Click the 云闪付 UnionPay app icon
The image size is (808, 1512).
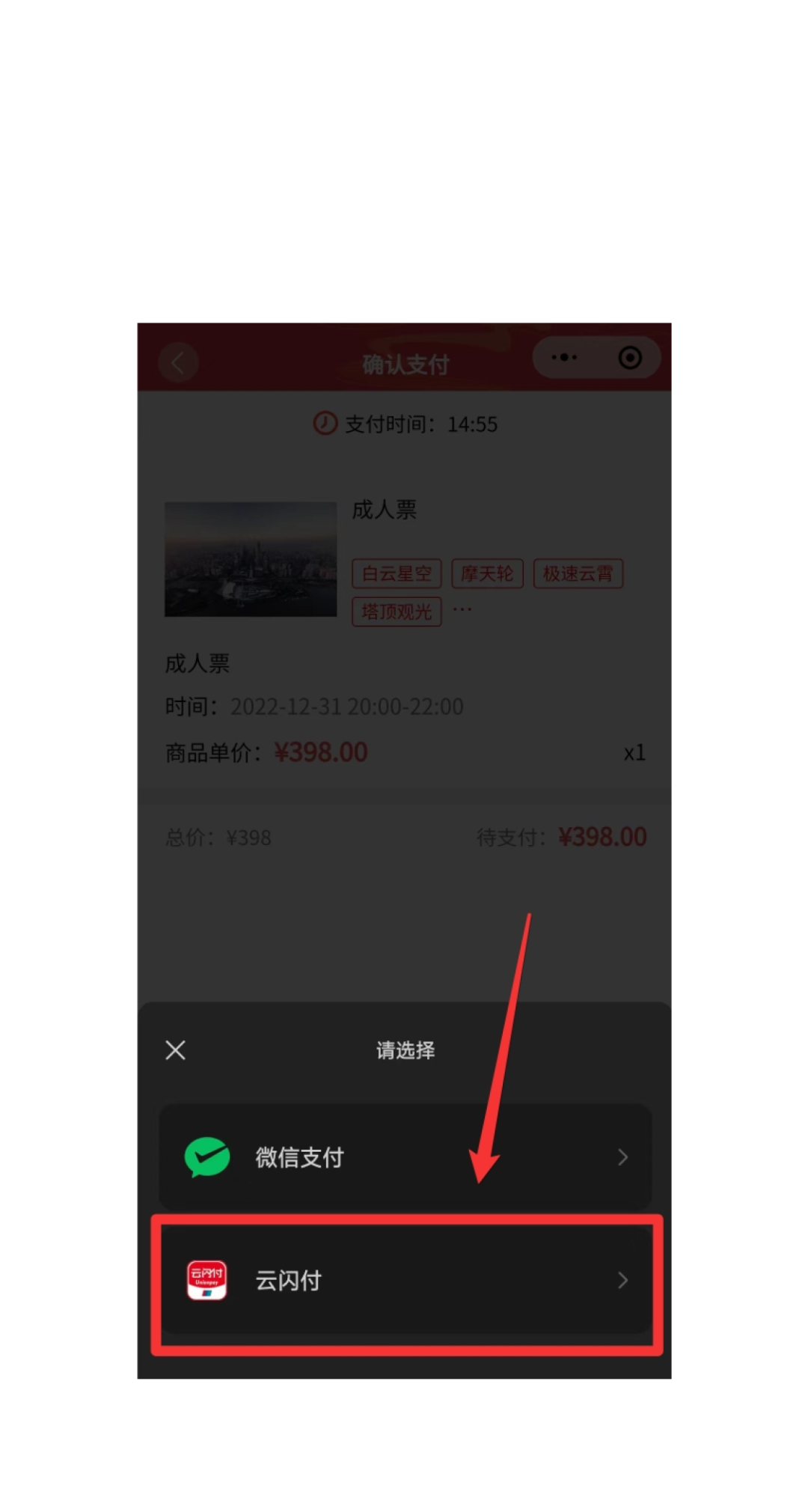point(208,1280)
